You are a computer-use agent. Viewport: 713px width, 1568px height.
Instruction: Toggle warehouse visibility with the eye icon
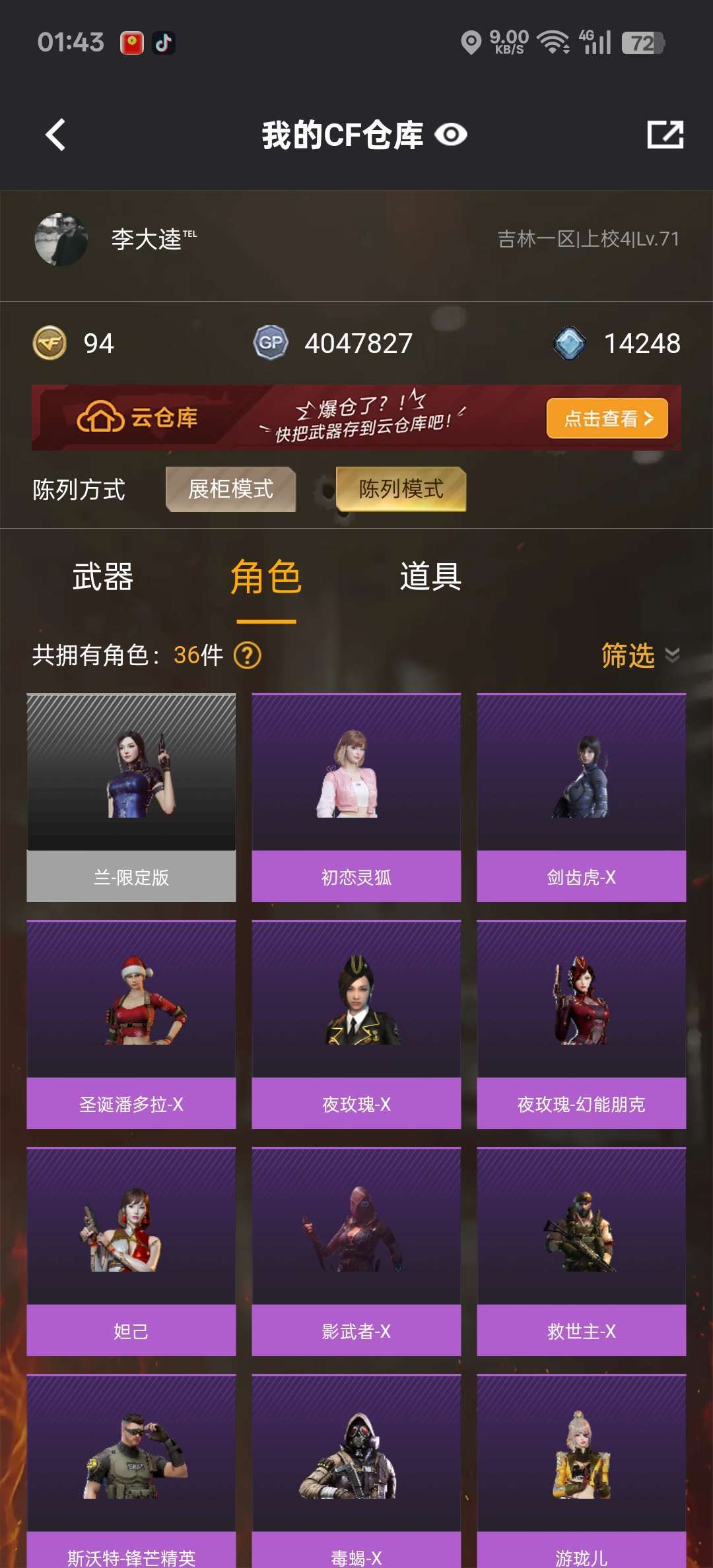tap(451, 135)
